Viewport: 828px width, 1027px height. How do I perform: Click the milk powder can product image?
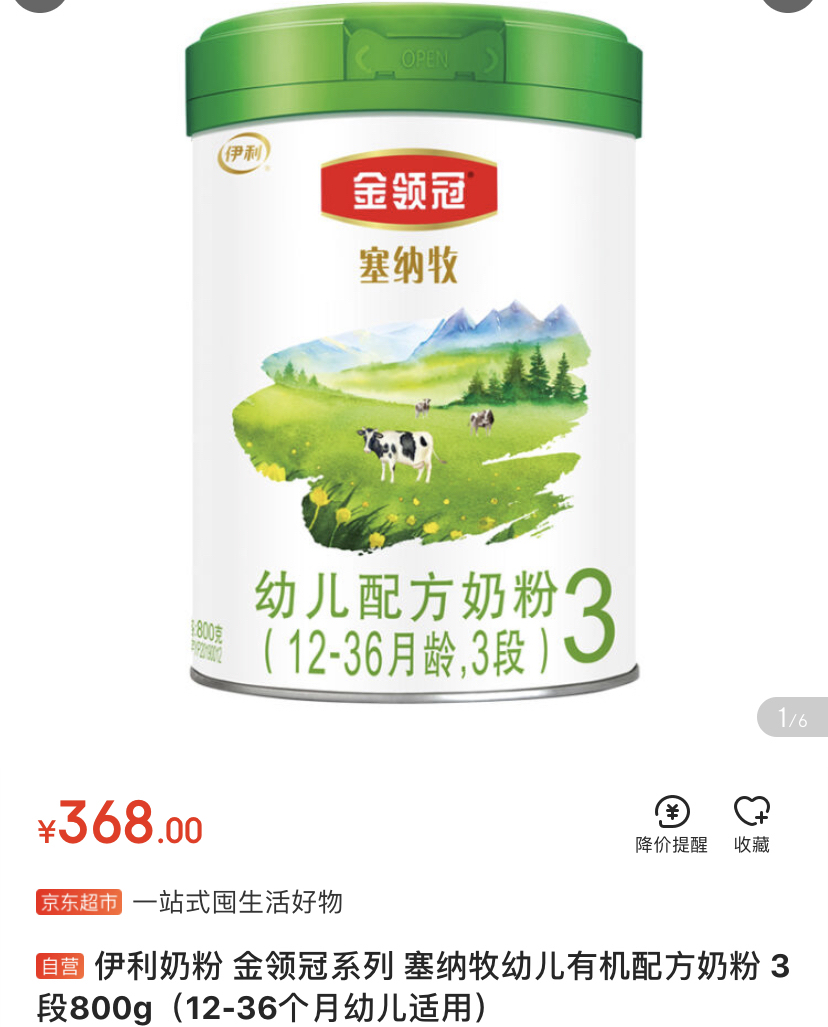pos(414,360)
